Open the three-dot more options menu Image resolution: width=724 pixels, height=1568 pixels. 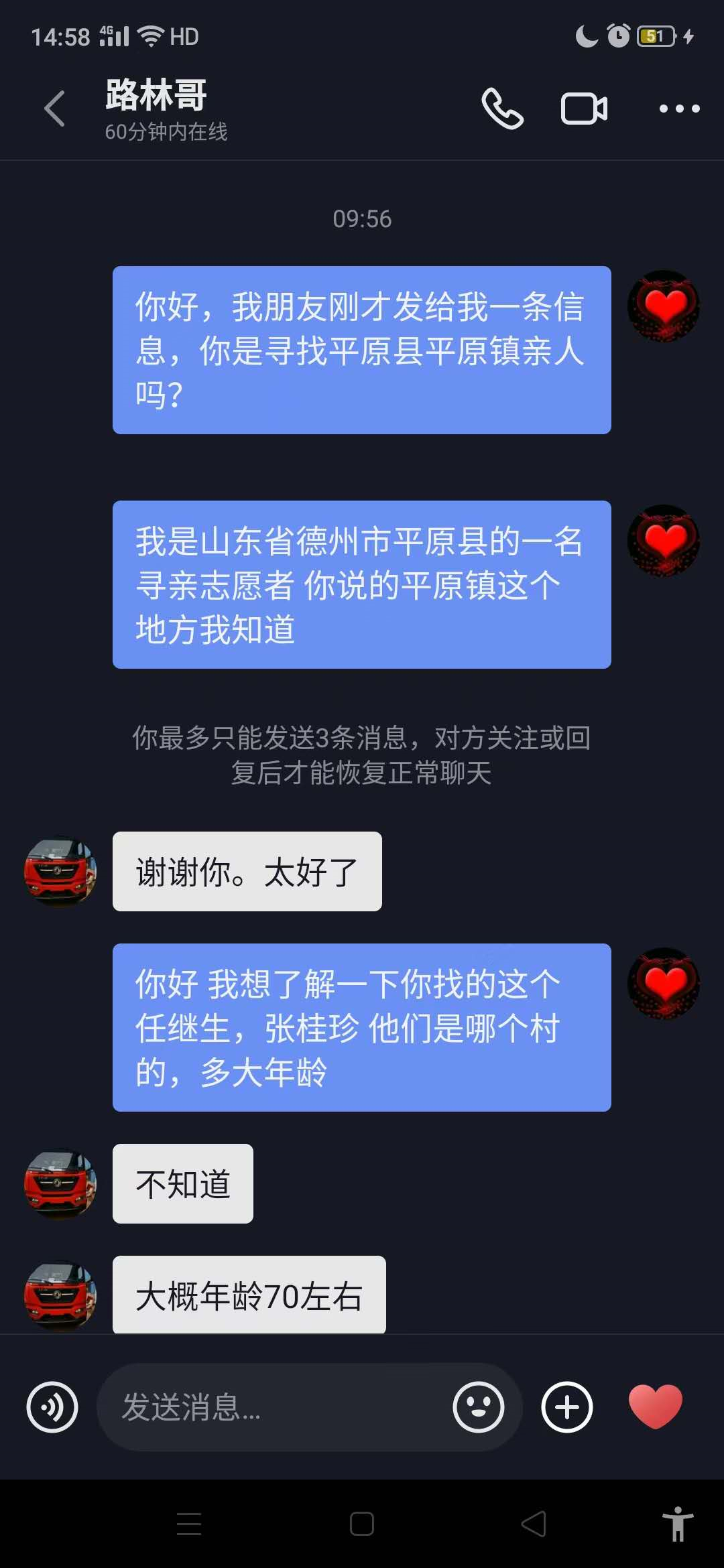point(679,109)
